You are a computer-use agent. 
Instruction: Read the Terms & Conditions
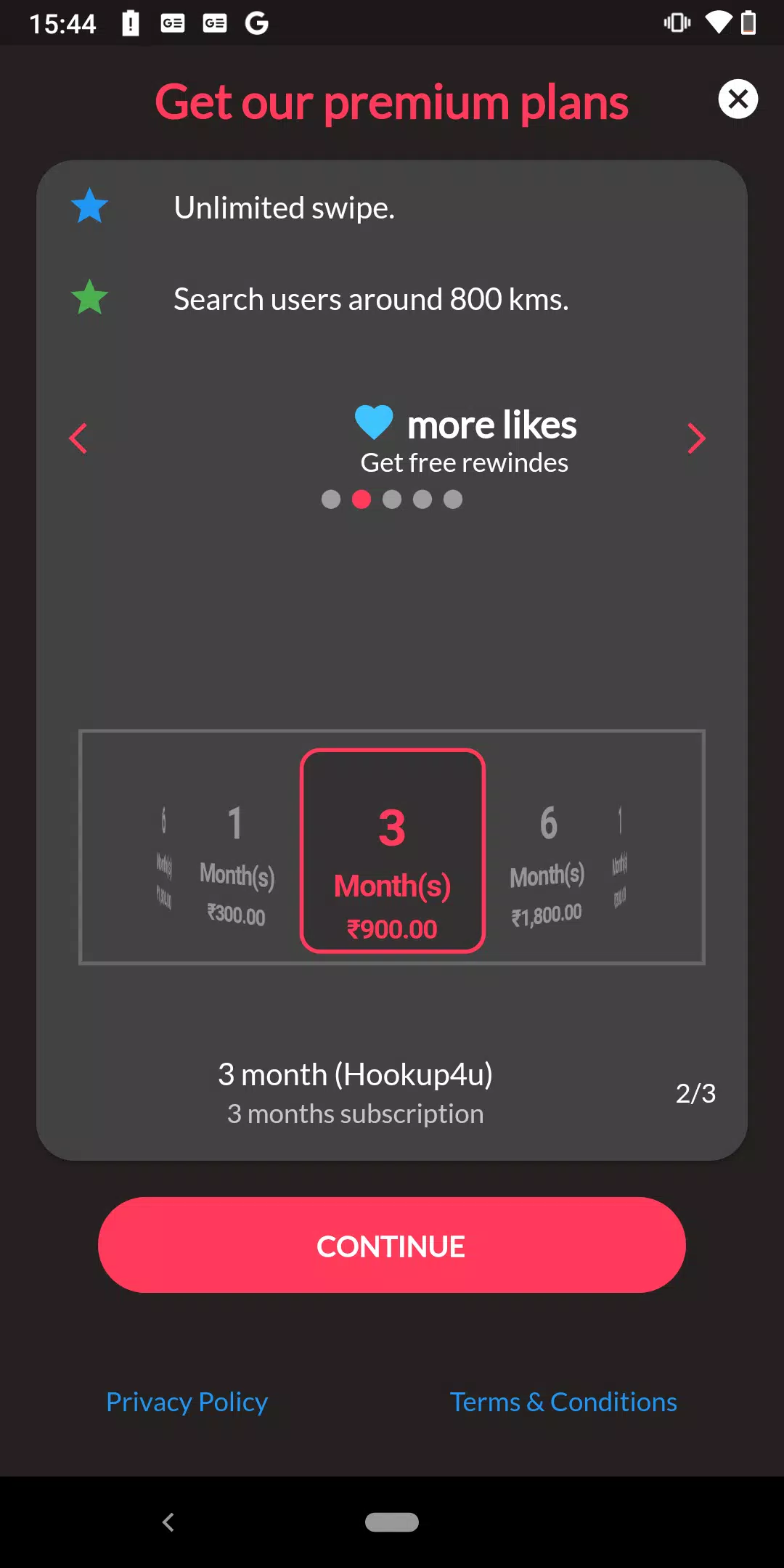tap(563, 1402)
